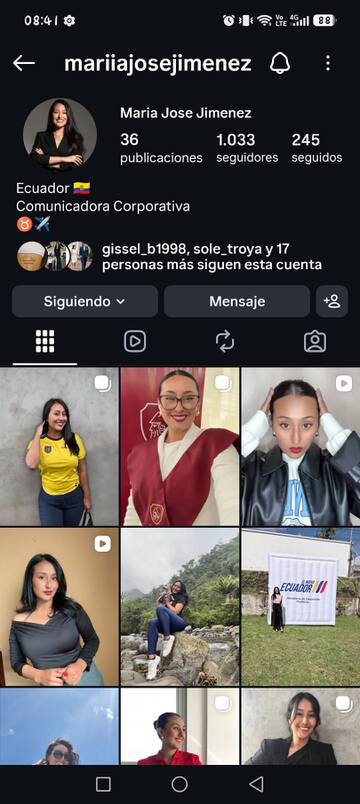
Task: Open the graduation sash post
Action: (180, 447)
